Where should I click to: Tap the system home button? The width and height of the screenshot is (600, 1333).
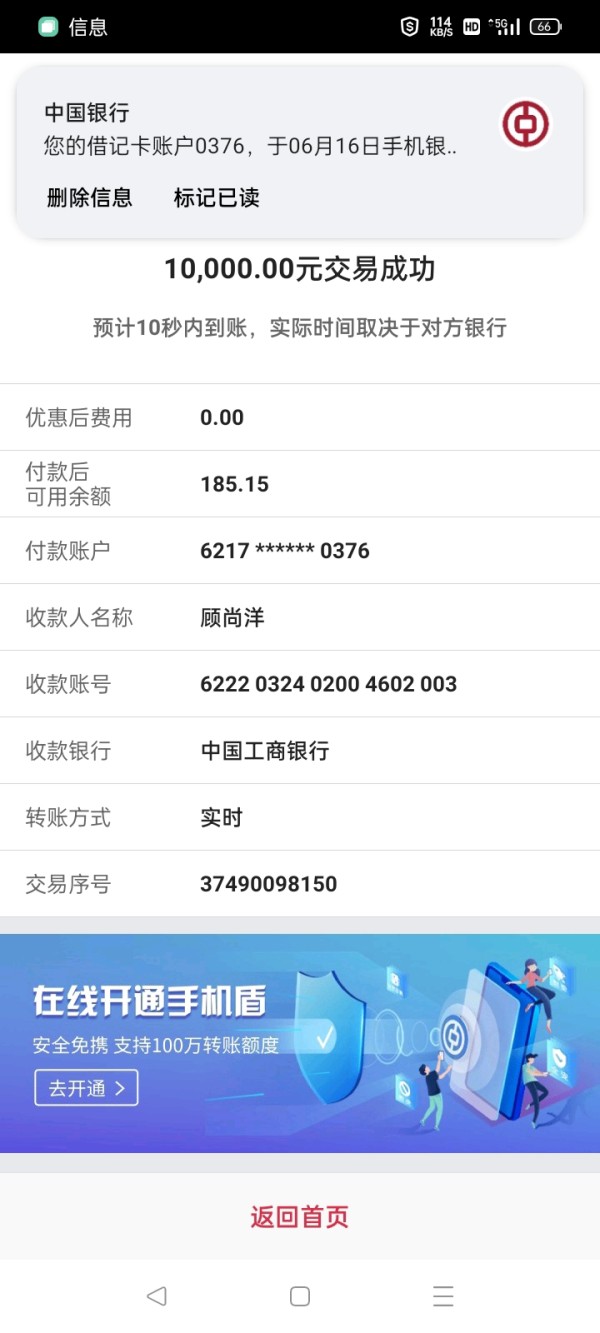[300, 1296]
